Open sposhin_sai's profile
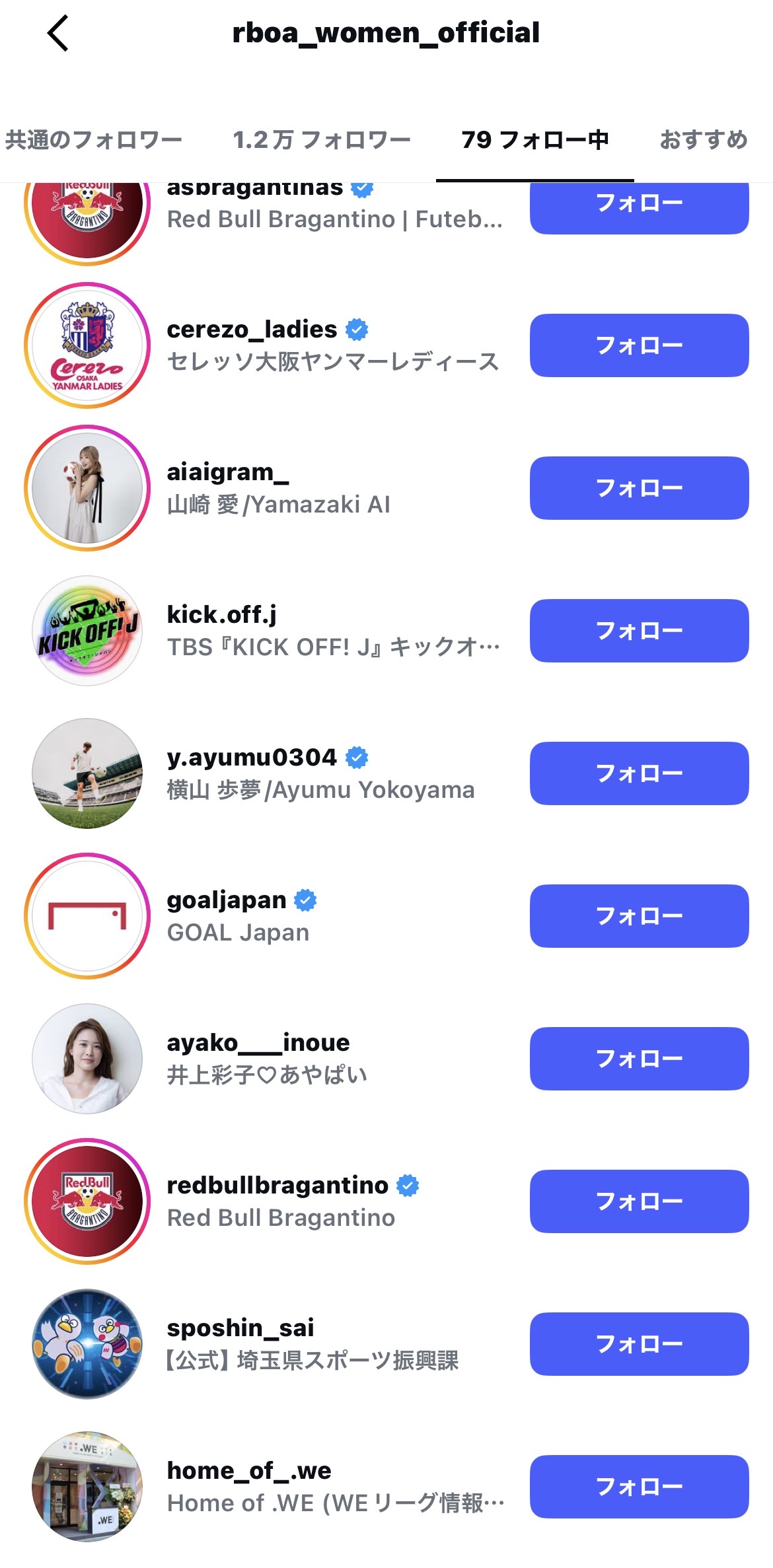773x1568 pixels. [x=240, y=1328]
